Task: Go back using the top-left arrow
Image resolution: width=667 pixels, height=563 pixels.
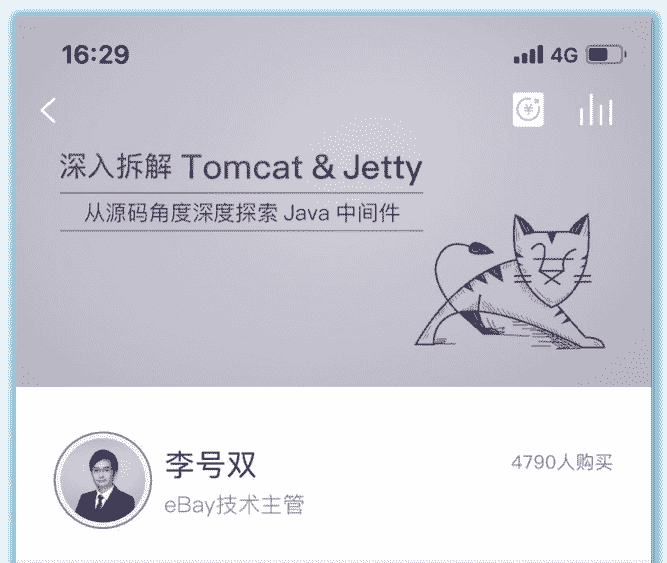Action: tap(48, 110)
